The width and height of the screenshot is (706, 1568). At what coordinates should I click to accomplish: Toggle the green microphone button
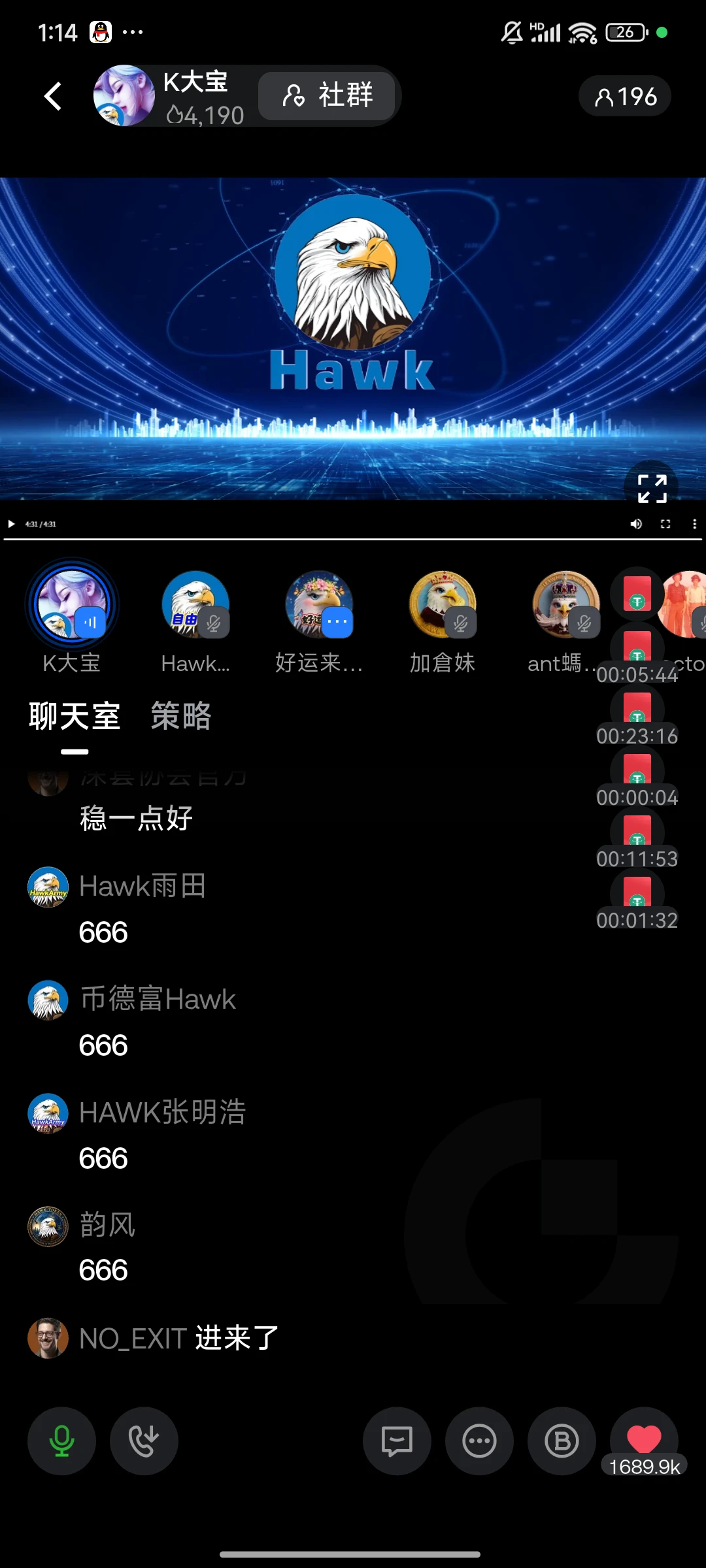click(61, 1441)
